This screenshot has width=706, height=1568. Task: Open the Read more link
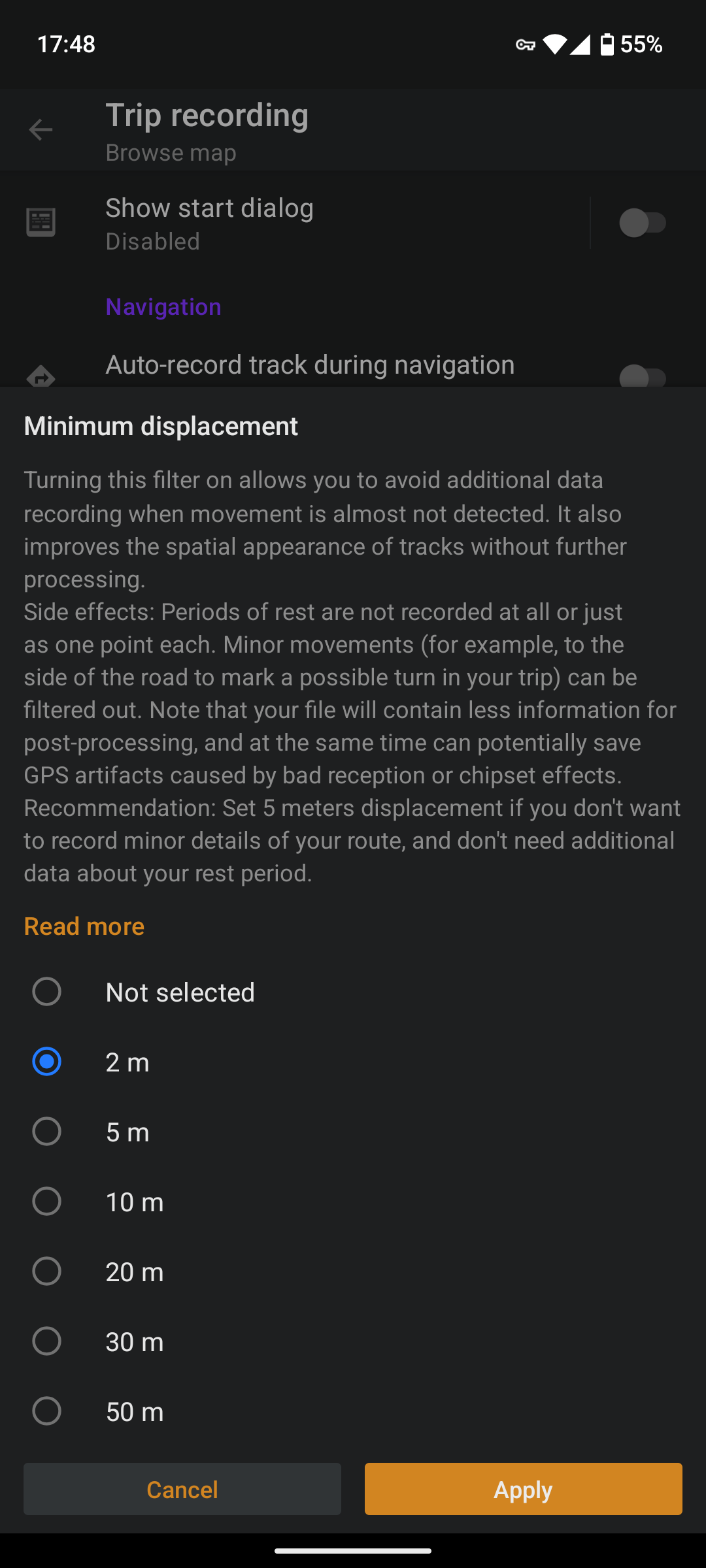(x=84, y=926)
